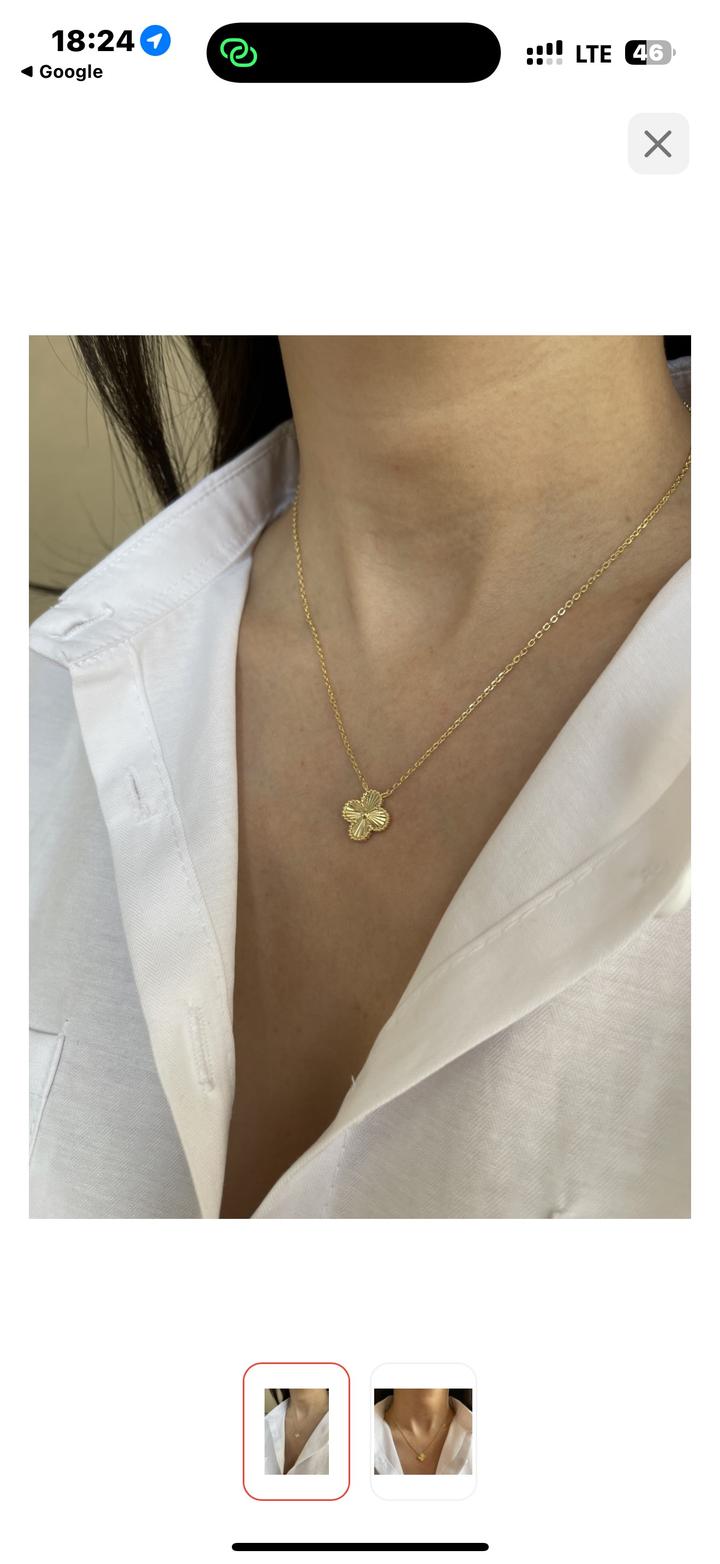Select the second thumbnail with dark background
This screenshot has height=1564, width=720.
coord(423,1430)
